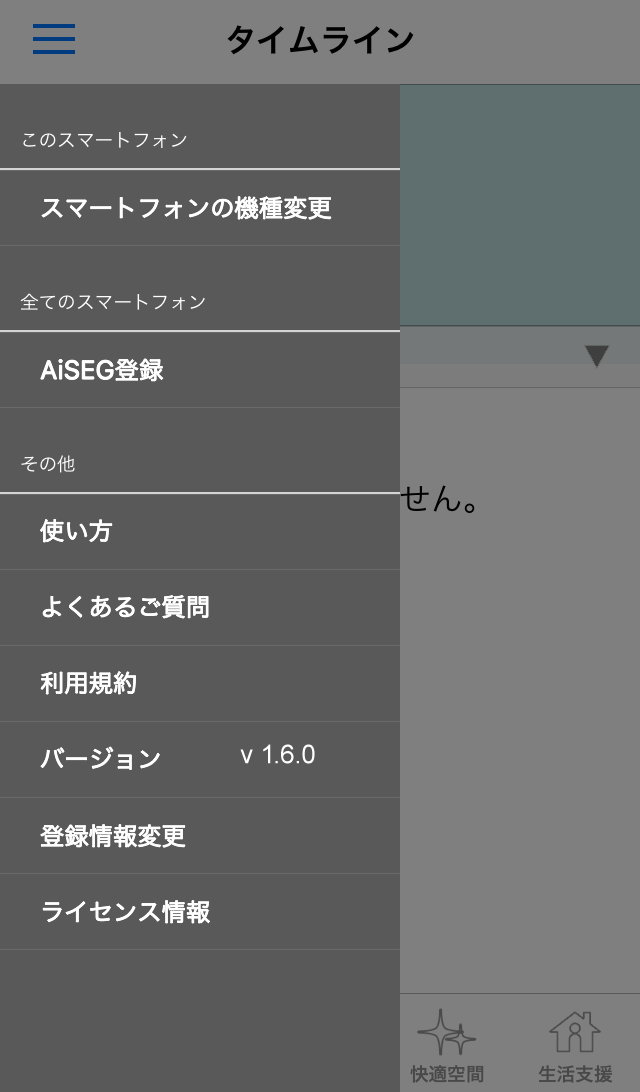Viewport: 640px width, 1092px height.
Task: Open 利用規約 terms
Action: coord(88,683)
